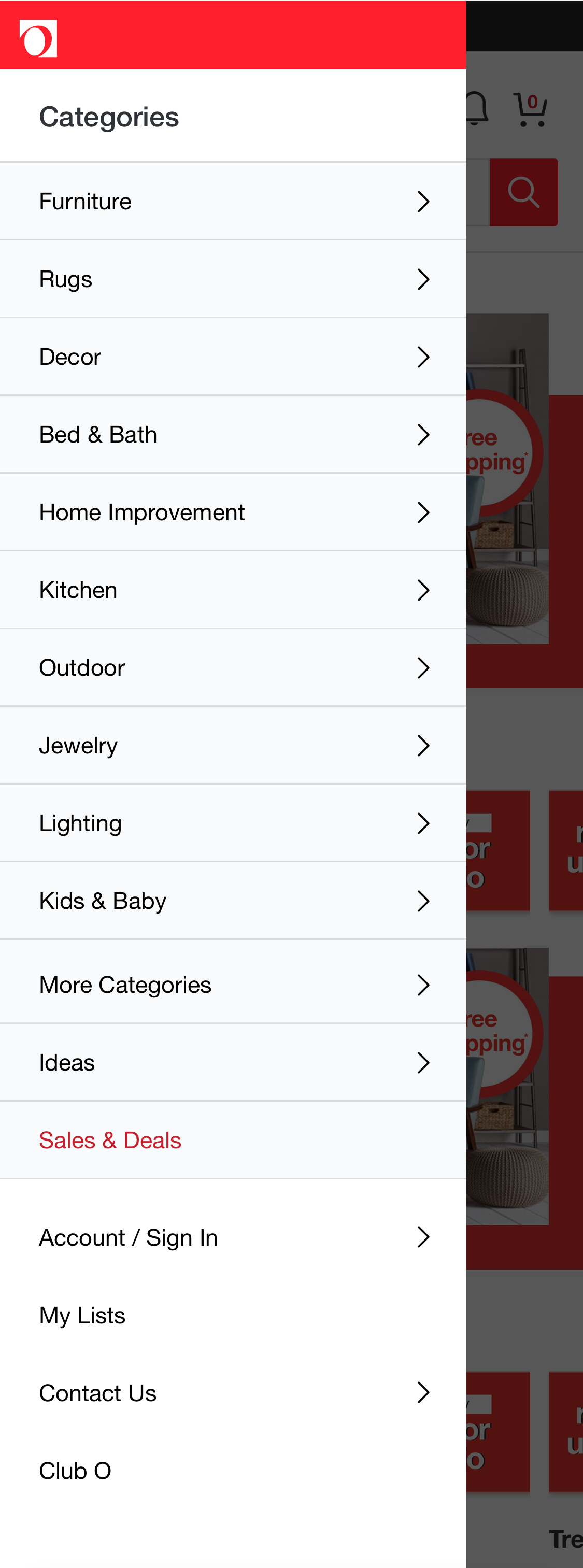
Task: Expand the Contact Us options
Action: pos(423,1393)
